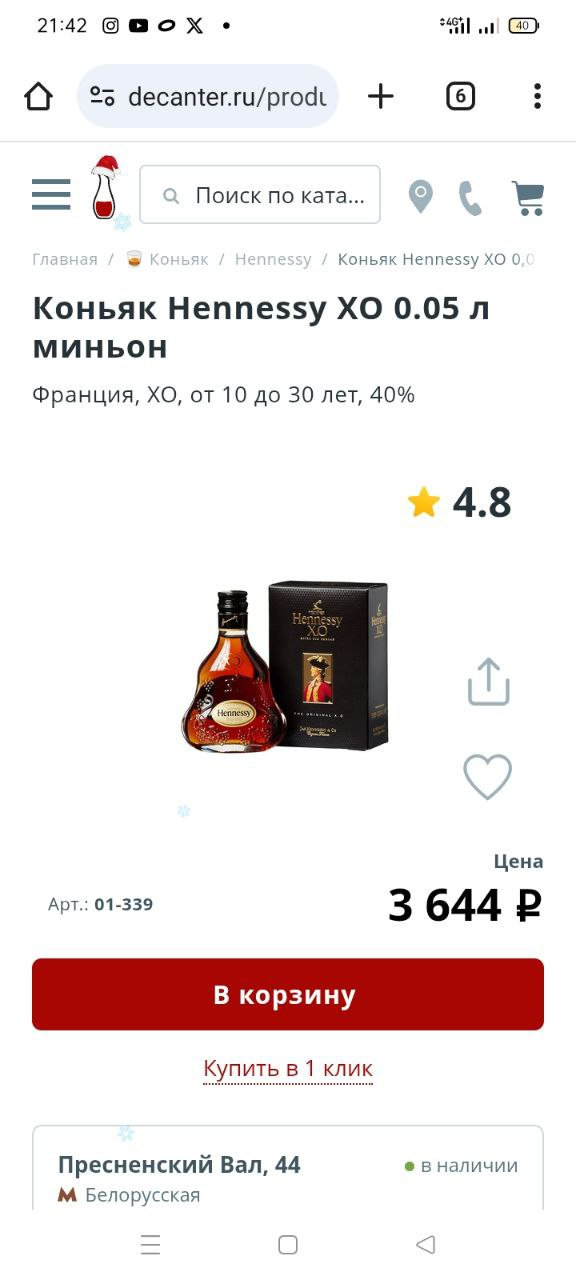Open the browser home page button

coord(38,96)
